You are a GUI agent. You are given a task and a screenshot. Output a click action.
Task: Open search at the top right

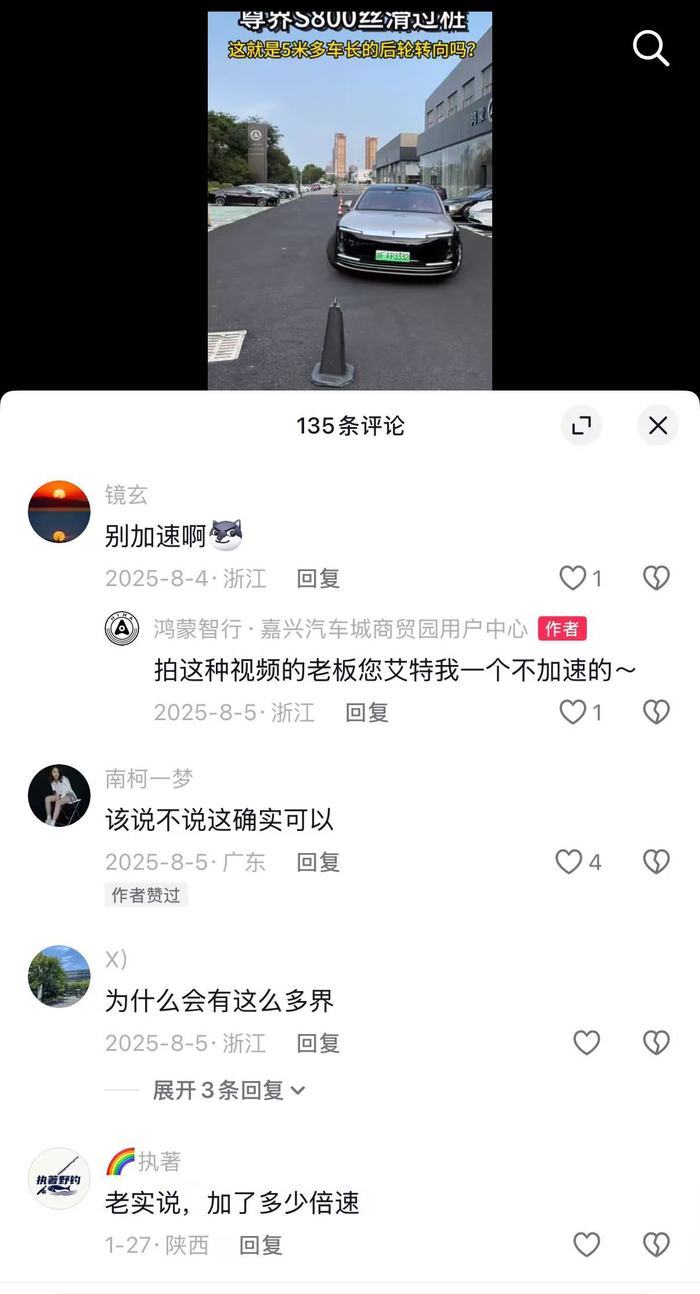pos(651,47)
